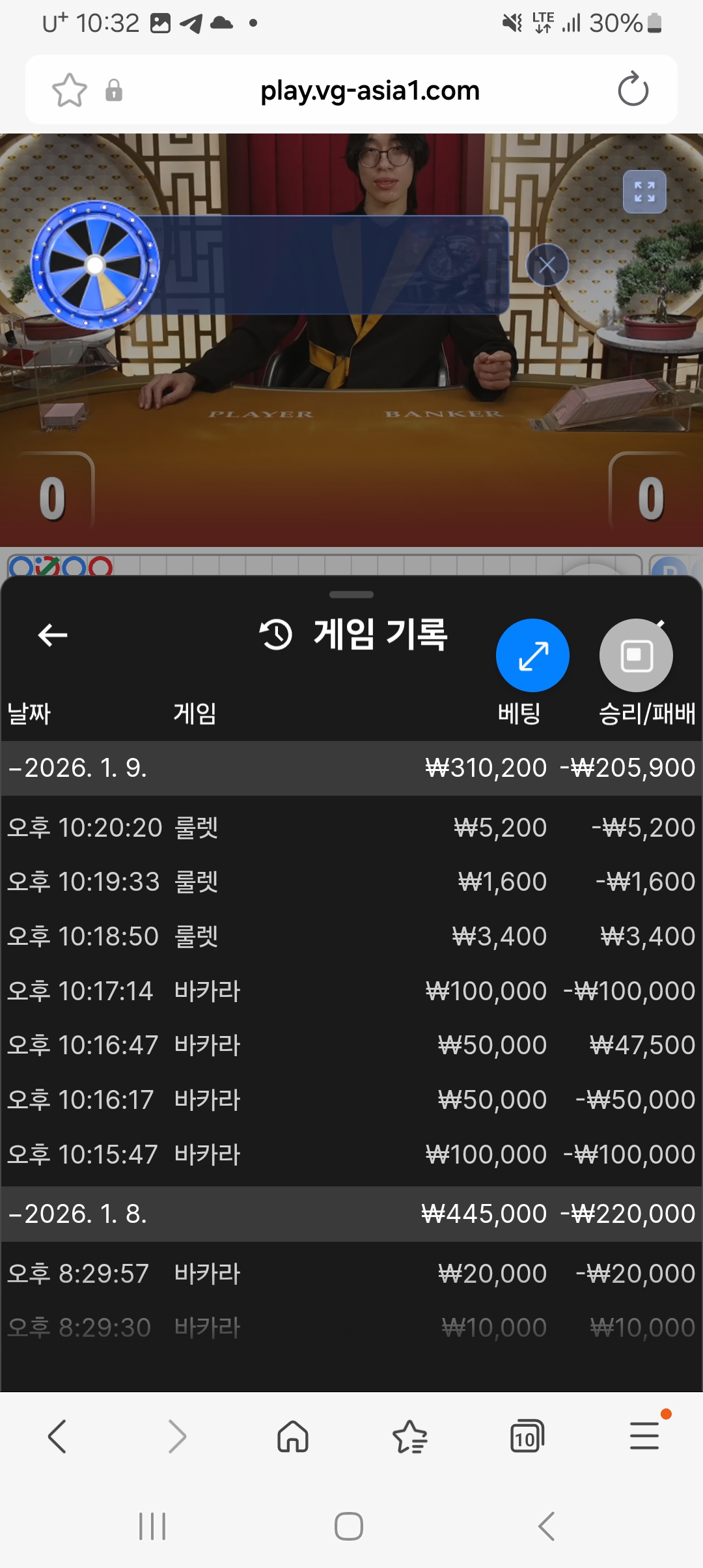View the 10:16:47 baccarat record
703x1568 pixels.
[351, 1045]
